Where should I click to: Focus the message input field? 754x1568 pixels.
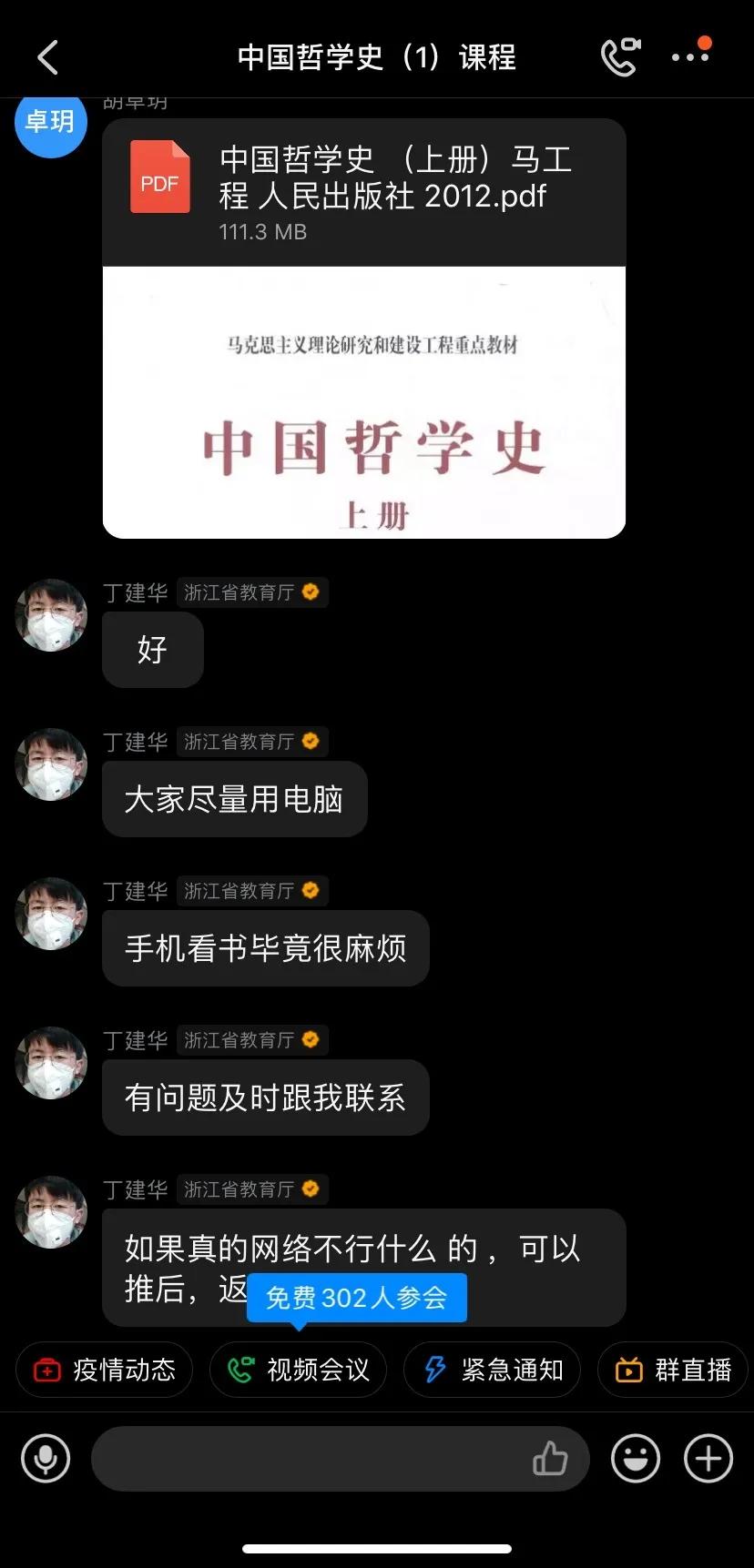[310, 1459]
